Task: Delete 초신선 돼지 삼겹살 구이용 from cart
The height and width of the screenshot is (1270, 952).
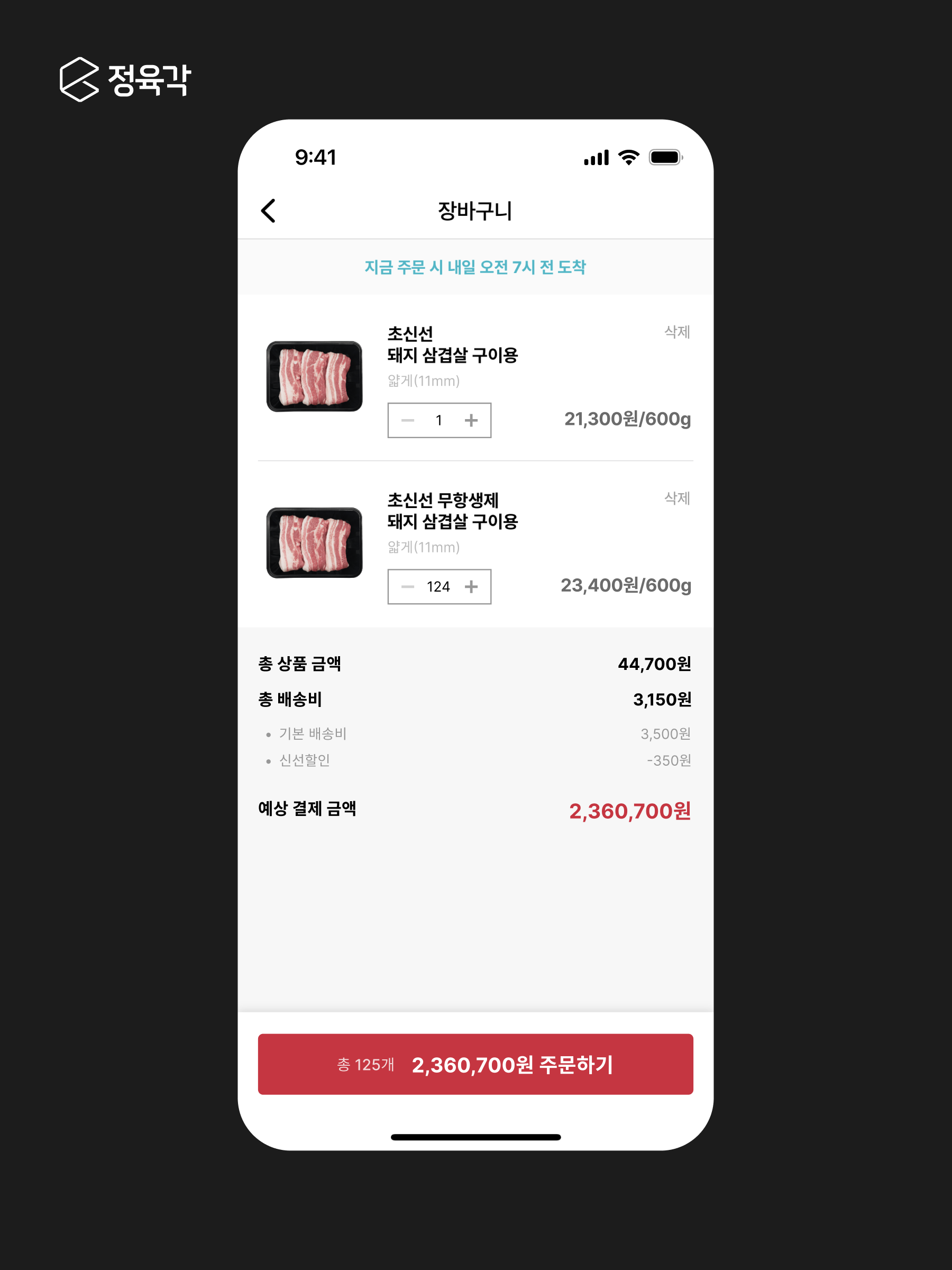Action: (x=676, y=332)
